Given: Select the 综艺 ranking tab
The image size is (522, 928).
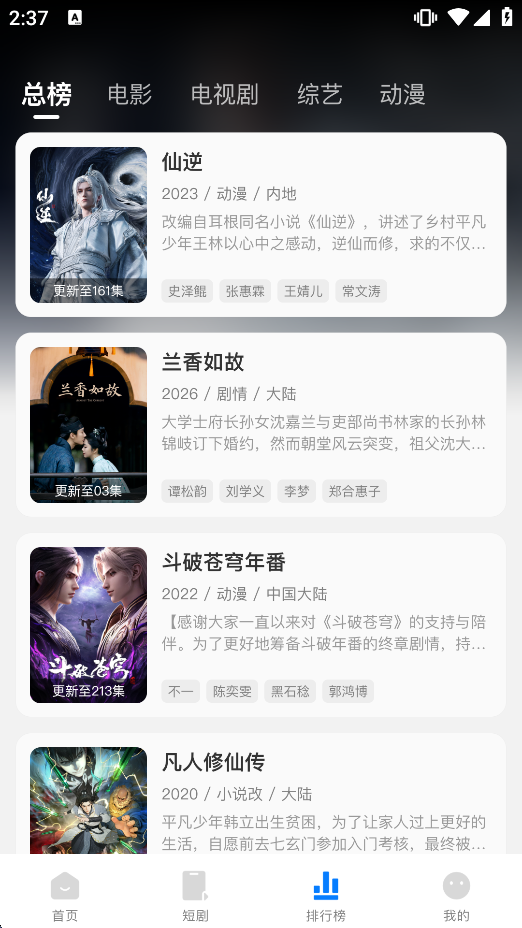Looking at the screenshot, I should click(320, 94).
